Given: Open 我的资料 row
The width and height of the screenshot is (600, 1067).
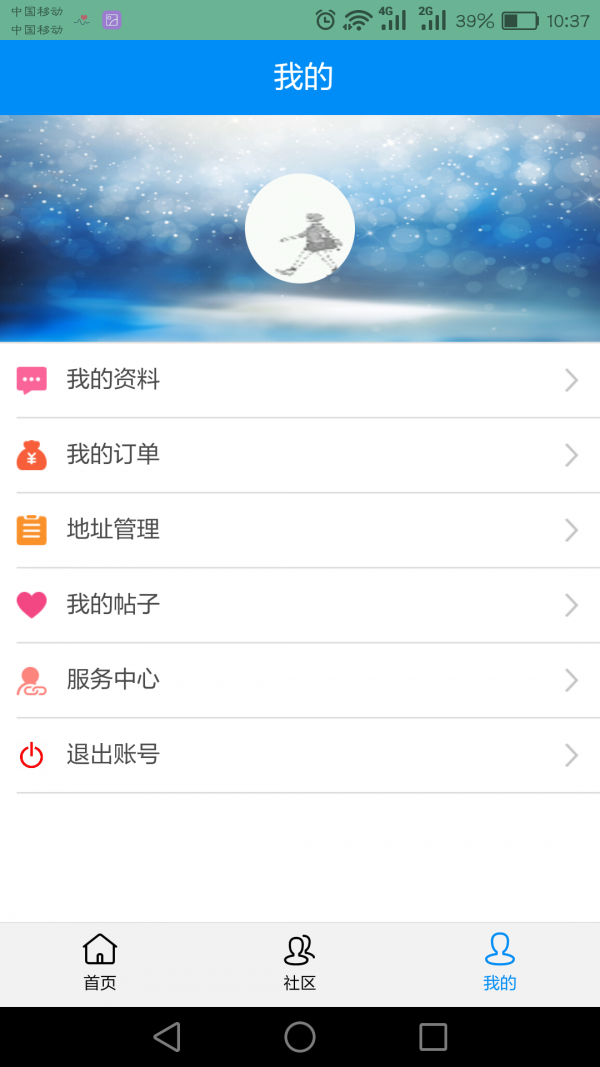Looking at the screenshot, I should coord(300,380).
